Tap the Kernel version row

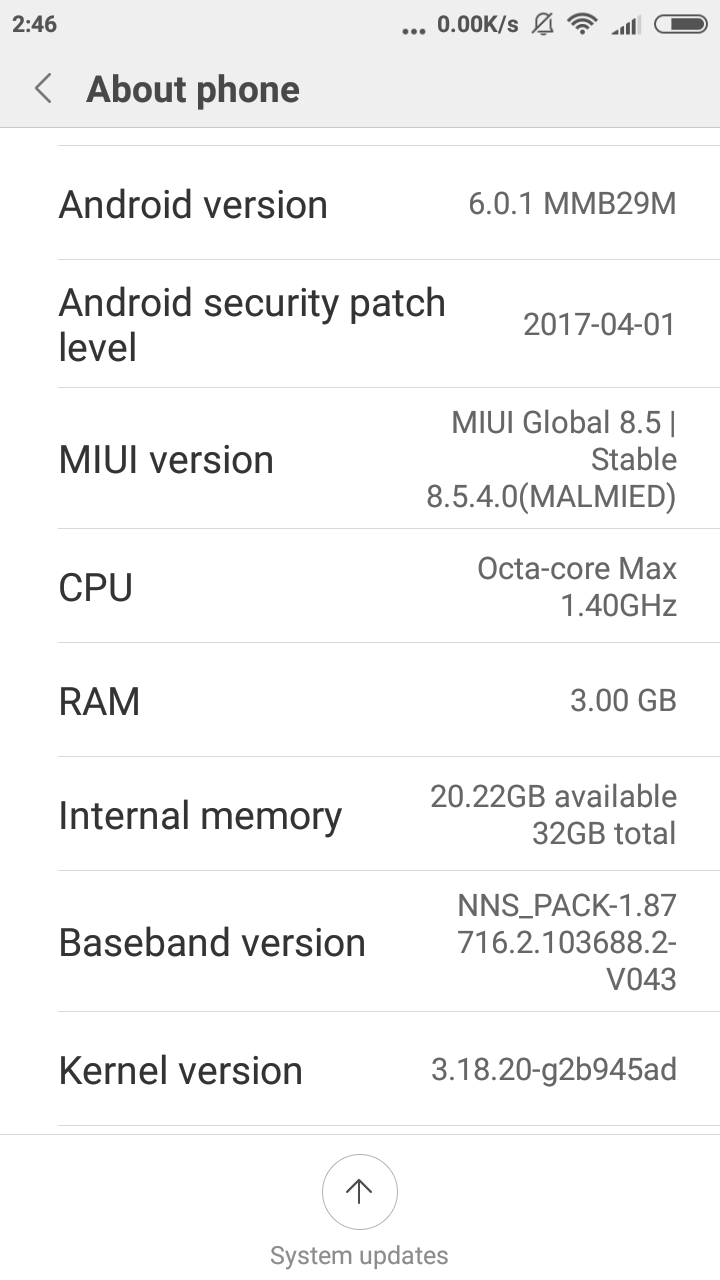click(x=360, y=1070)
